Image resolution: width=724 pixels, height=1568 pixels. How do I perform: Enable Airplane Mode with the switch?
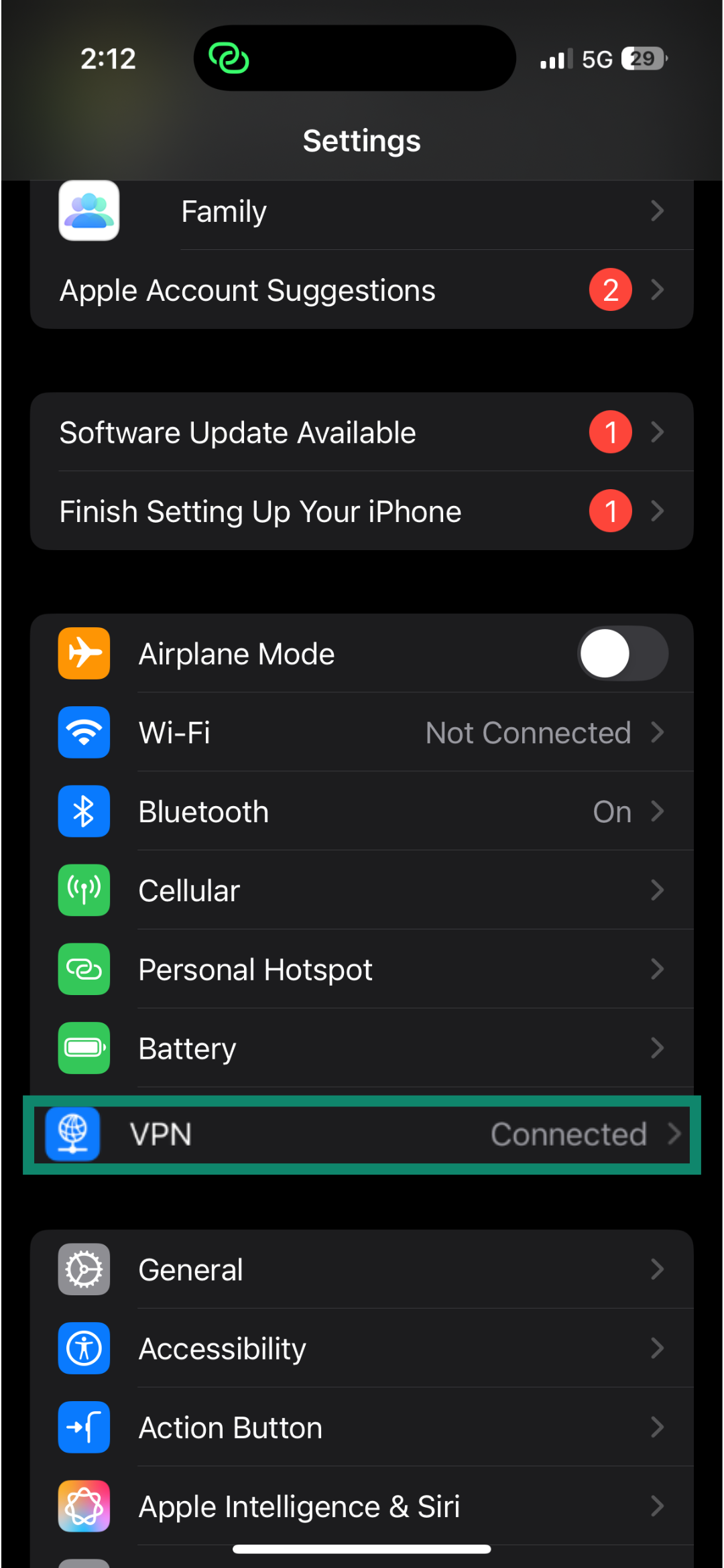pos(621,653)
